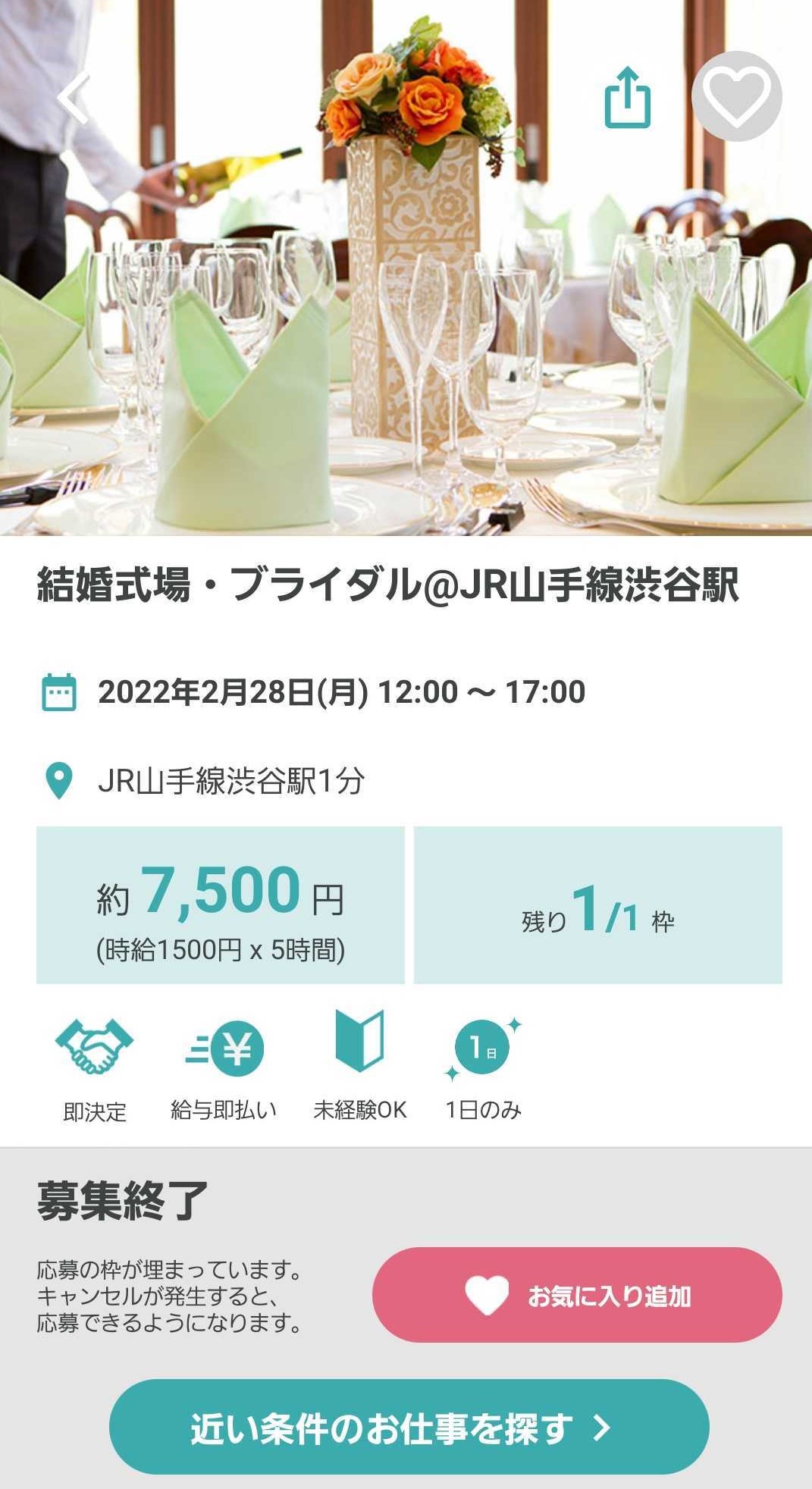The image size is (812, 1489).
Task: Tap the heart icon to favorite the job
Action: tap(736, 96)
